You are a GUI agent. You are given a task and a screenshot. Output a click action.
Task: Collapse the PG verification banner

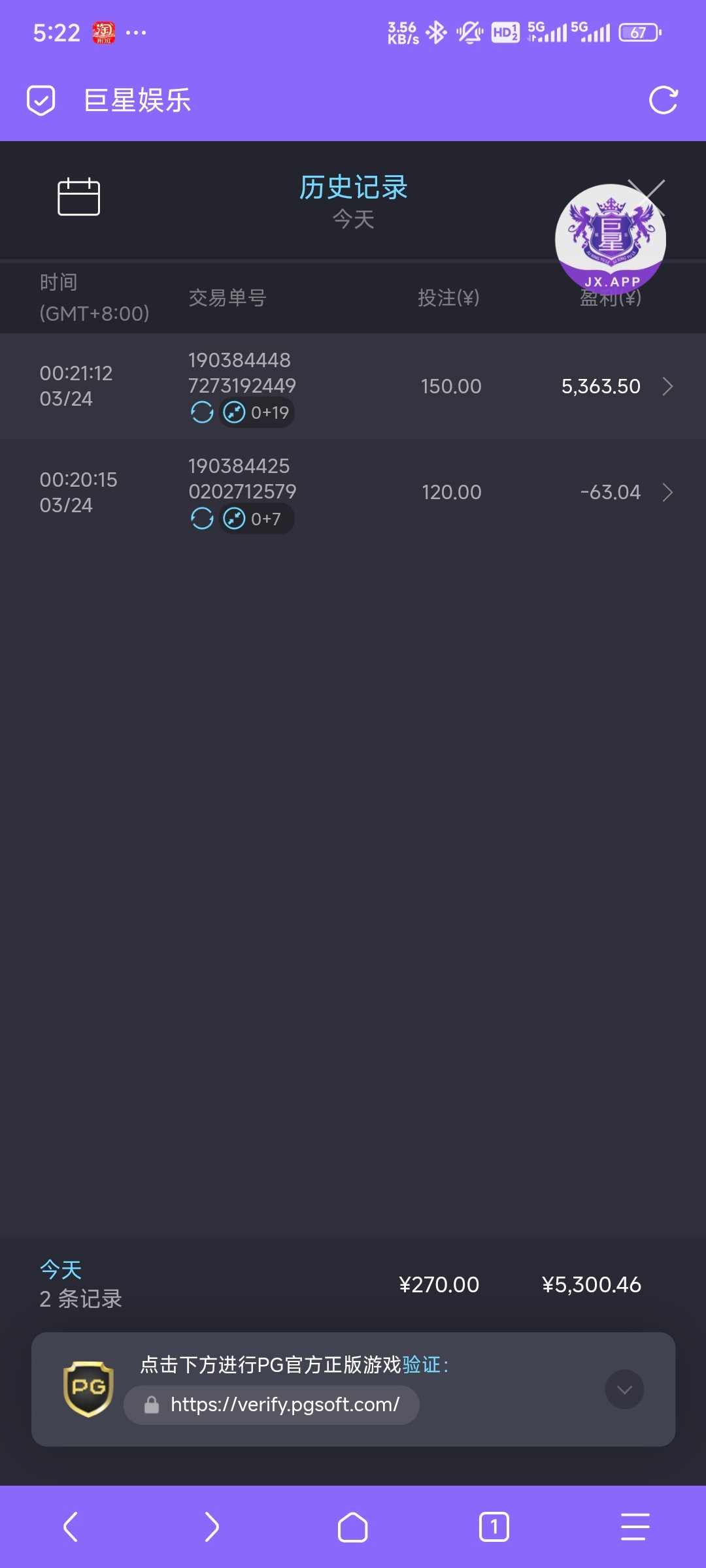click(x=624, y=1389)
